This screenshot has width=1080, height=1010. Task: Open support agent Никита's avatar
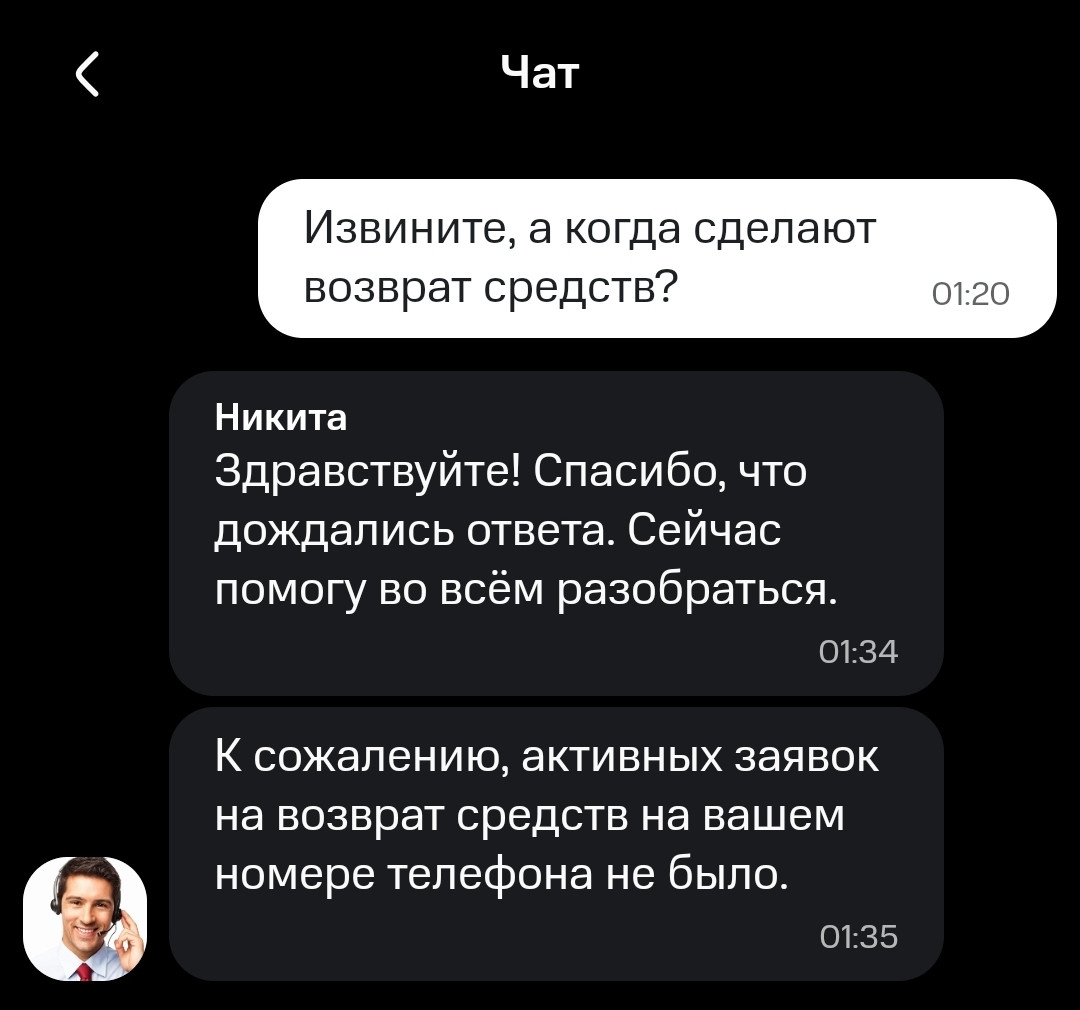pyautogui.click(x=85, y=918)
